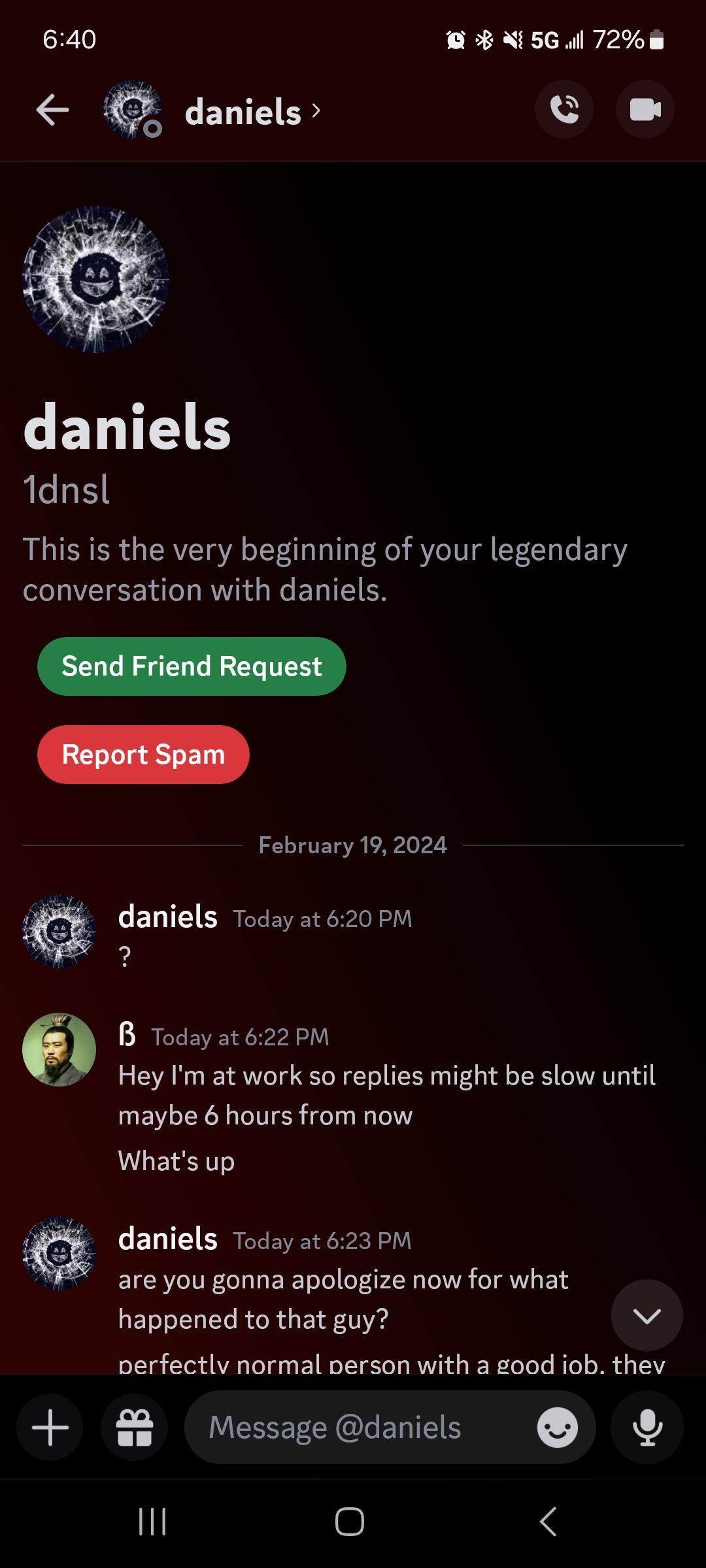The height and width of the screenshot is (1568, 706).
Task: Focus the Message @daniels text field
Action: (x=360, y=1428)
